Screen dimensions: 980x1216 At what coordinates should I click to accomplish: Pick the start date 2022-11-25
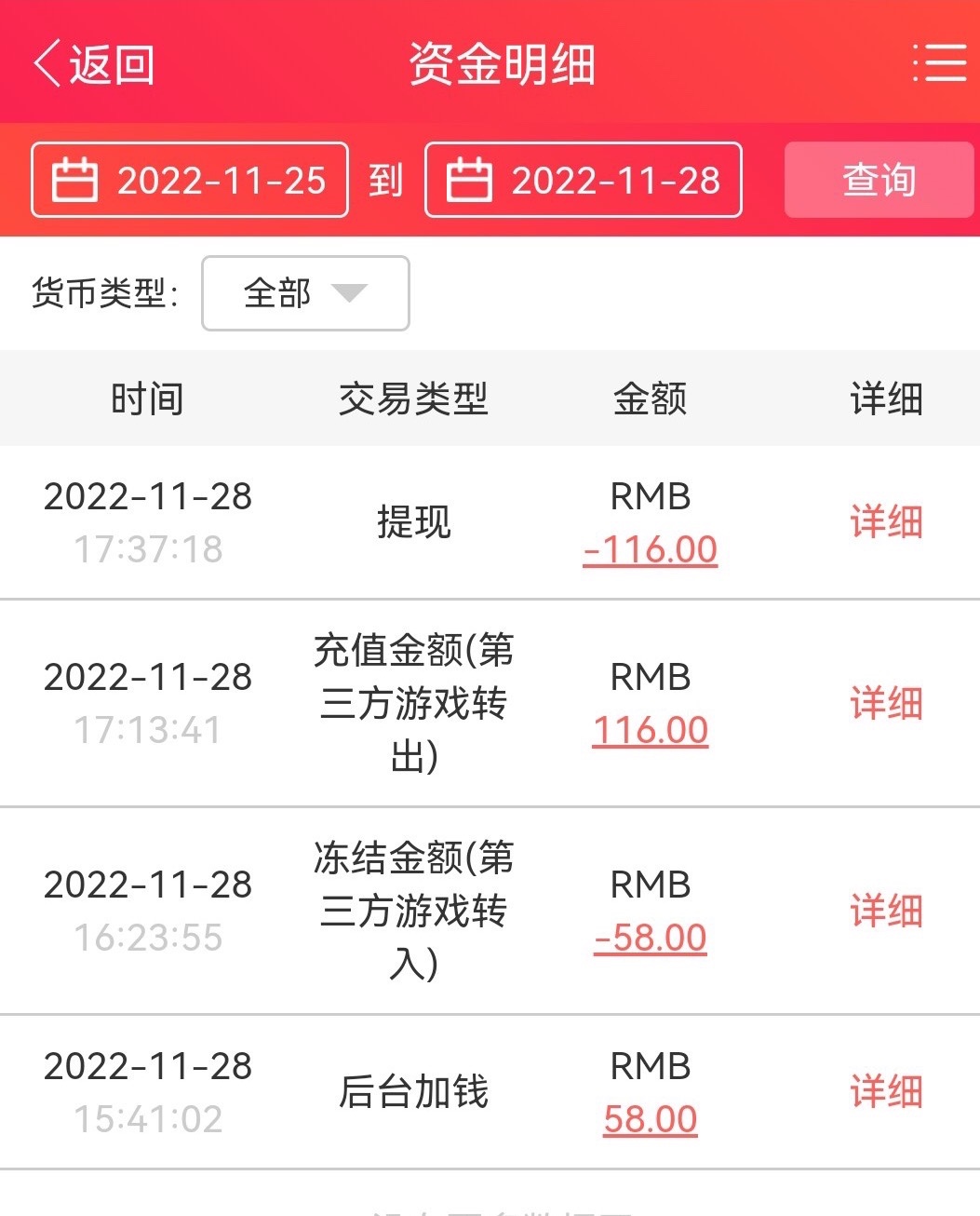point(190,180)
